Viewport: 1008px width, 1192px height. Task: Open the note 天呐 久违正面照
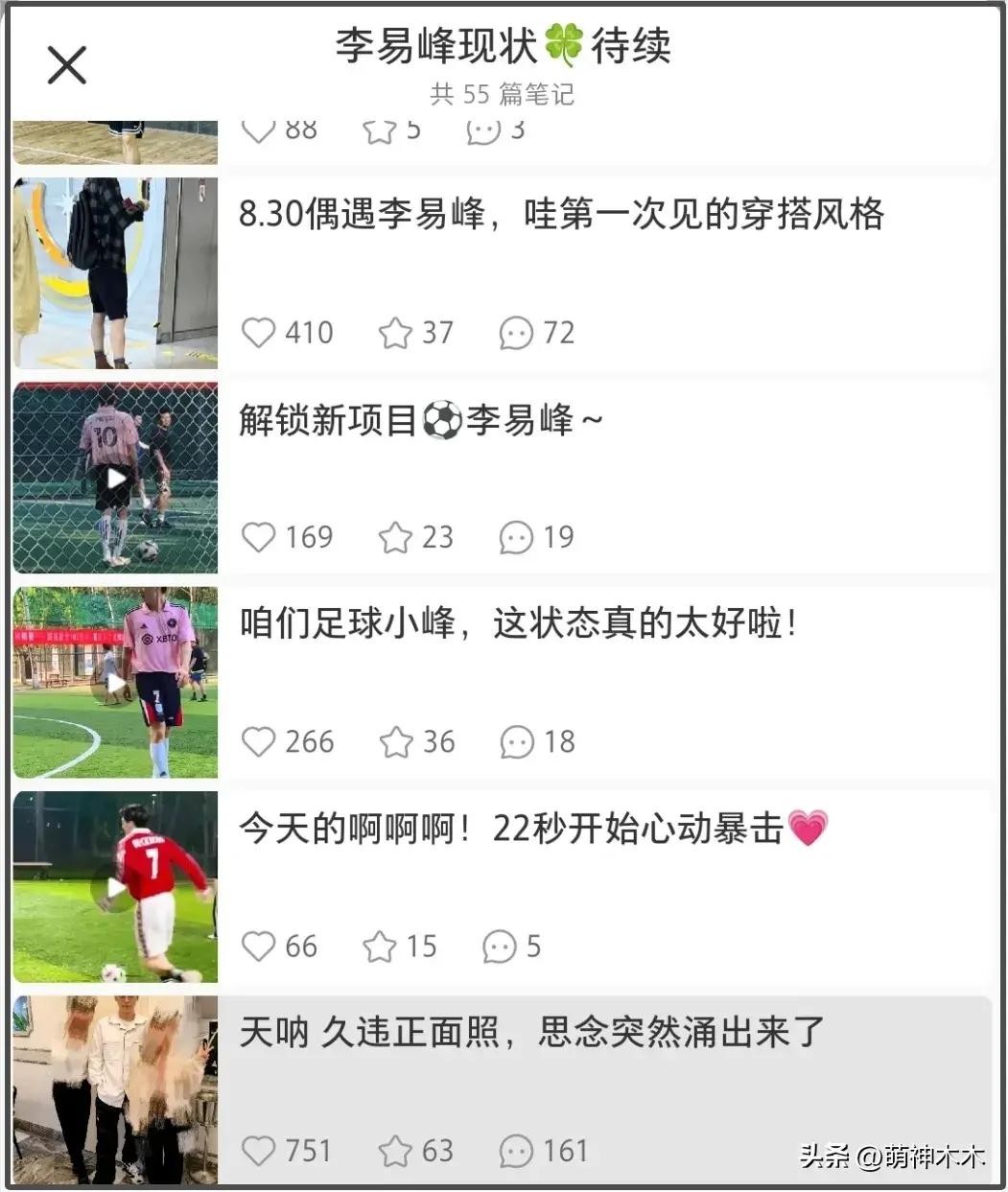click(x=530, y=1033)
